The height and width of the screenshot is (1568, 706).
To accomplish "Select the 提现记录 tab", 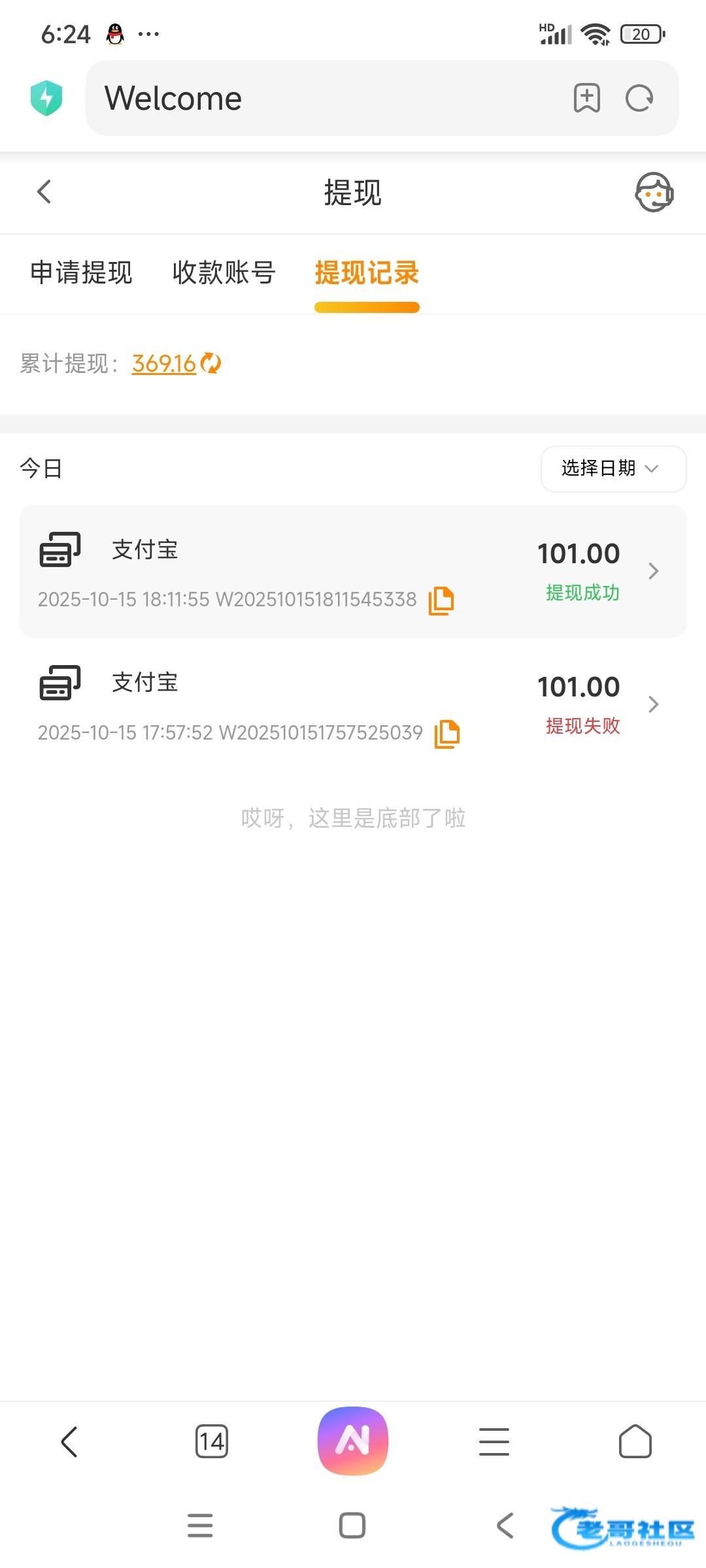I will [x=367, y=272].
